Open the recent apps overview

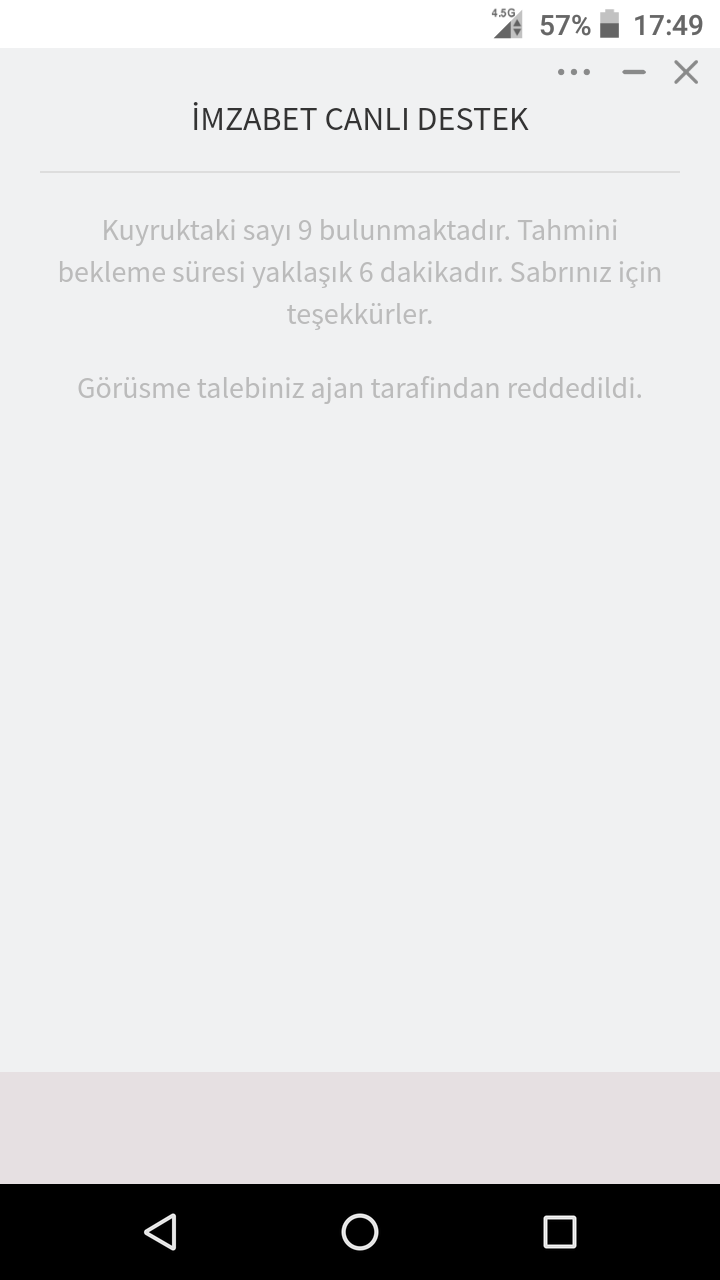coord(560,1232)
